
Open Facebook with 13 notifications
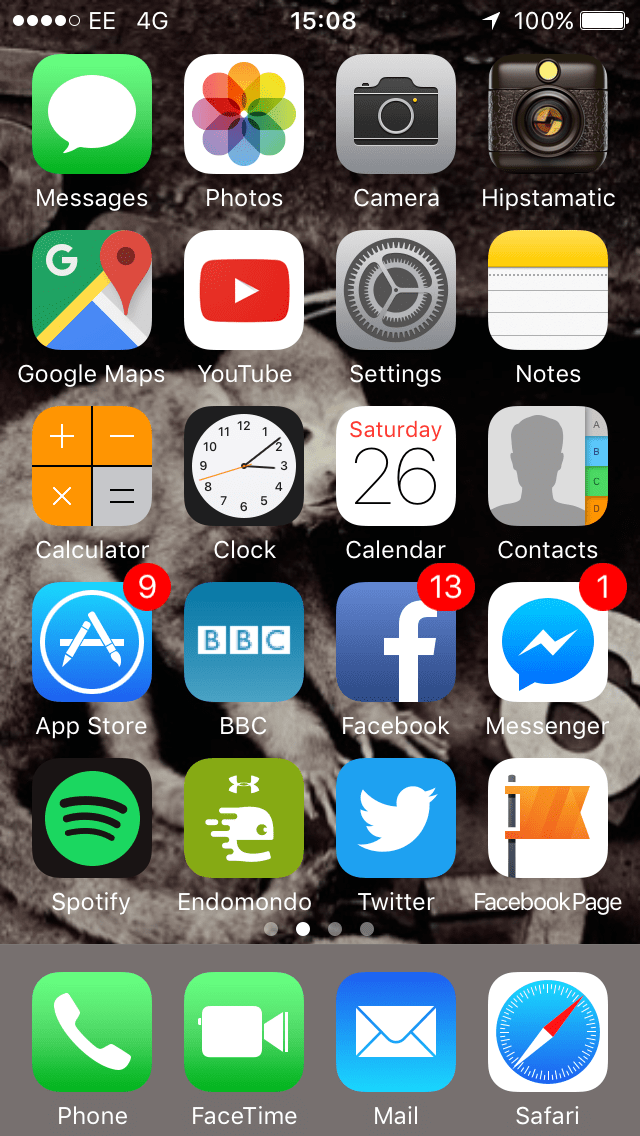pos(396,642)
